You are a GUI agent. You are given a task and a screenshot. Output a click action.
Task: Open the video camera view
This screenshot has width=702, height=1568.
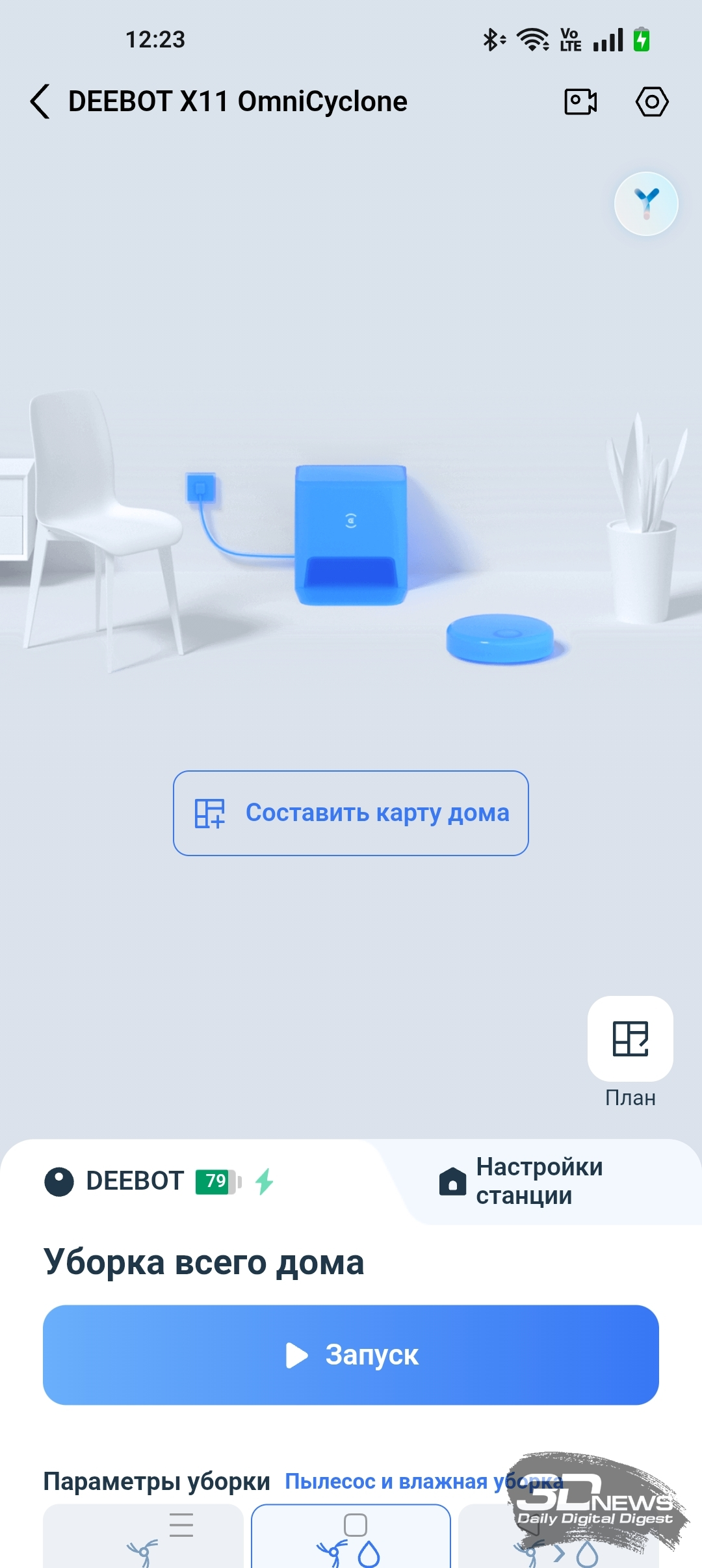[580, 102]
